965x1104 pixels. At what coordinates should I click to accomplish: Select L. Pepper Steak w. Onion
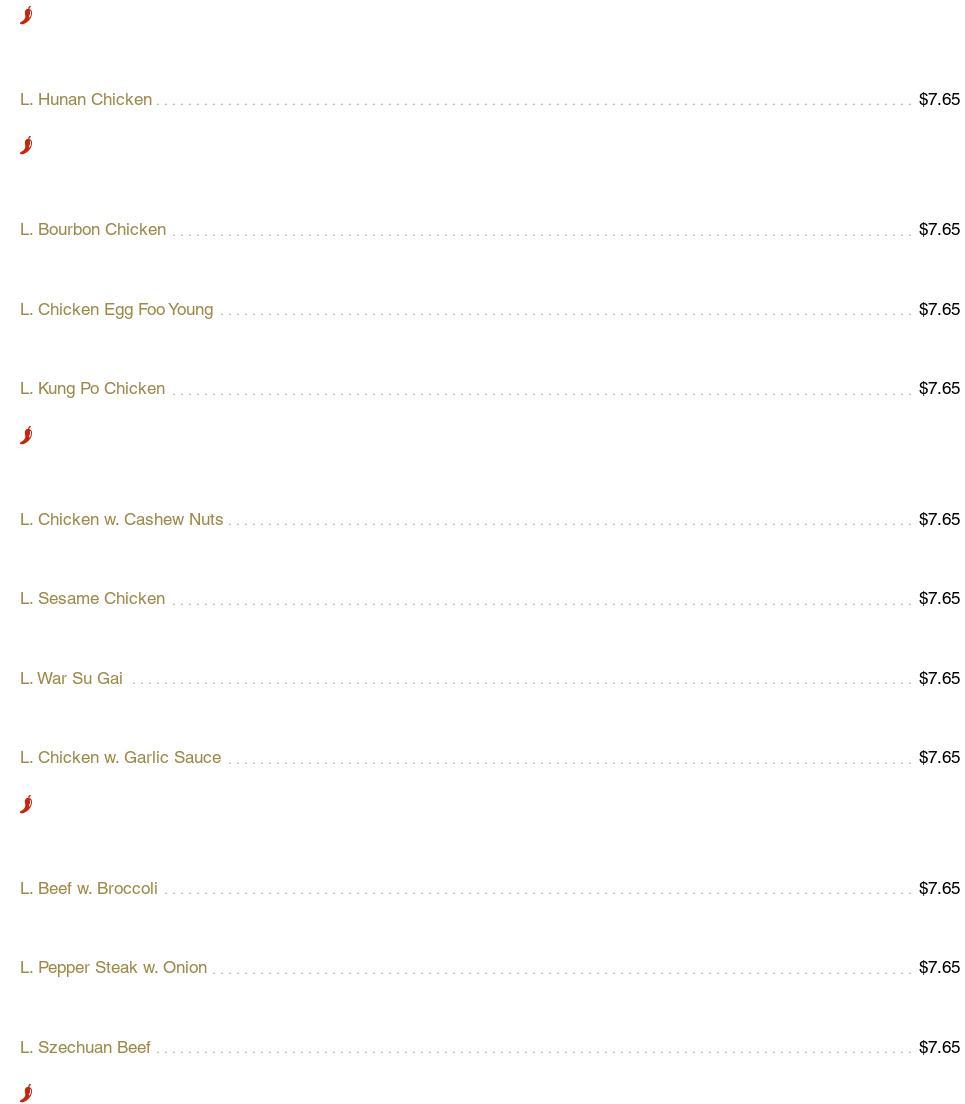(113, 968)
